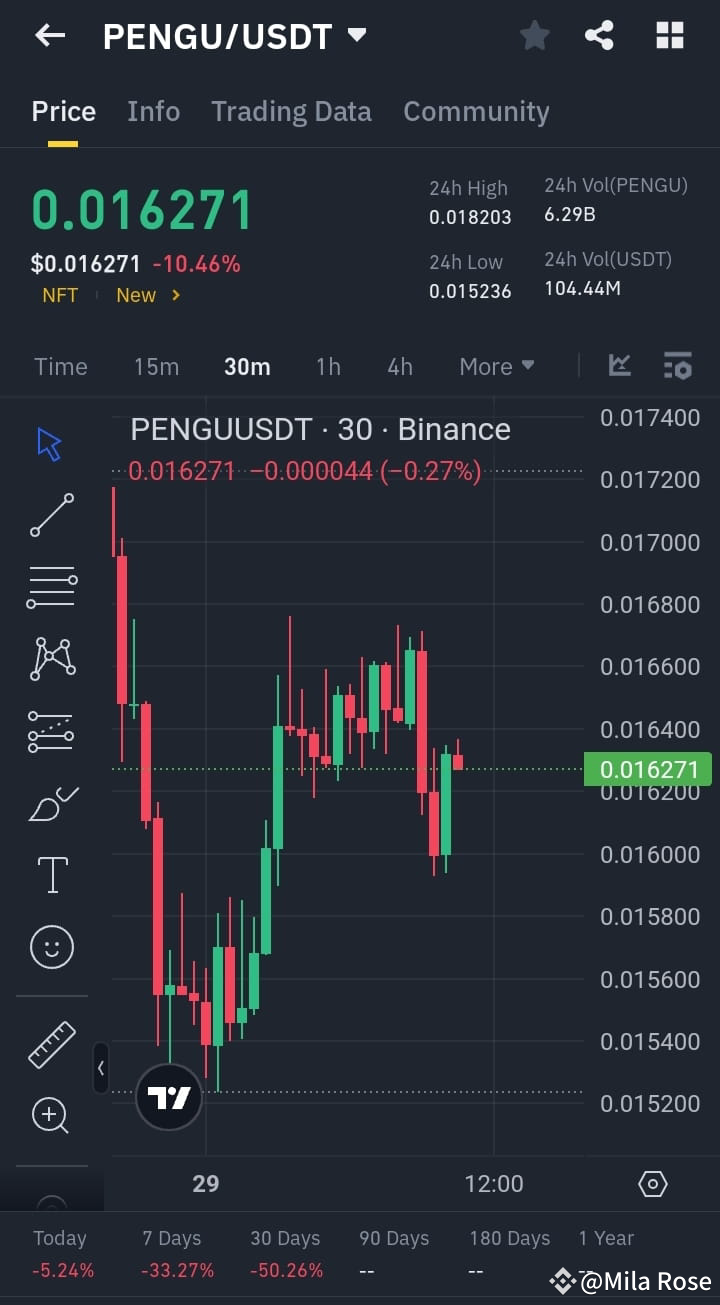Collapse the drawing toolbar with chevron

[x=101, y=1068]
